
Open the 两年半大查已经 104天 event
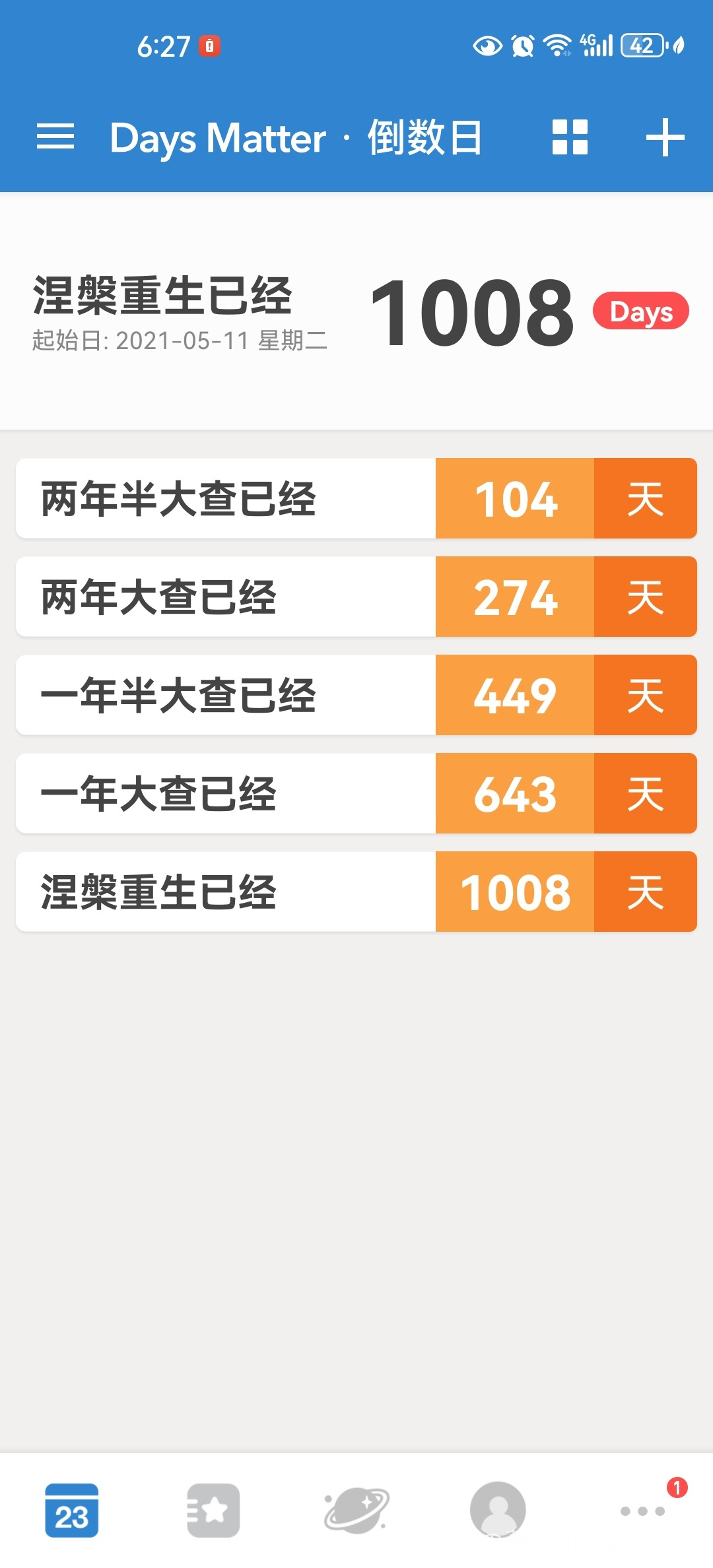point(356,498)
